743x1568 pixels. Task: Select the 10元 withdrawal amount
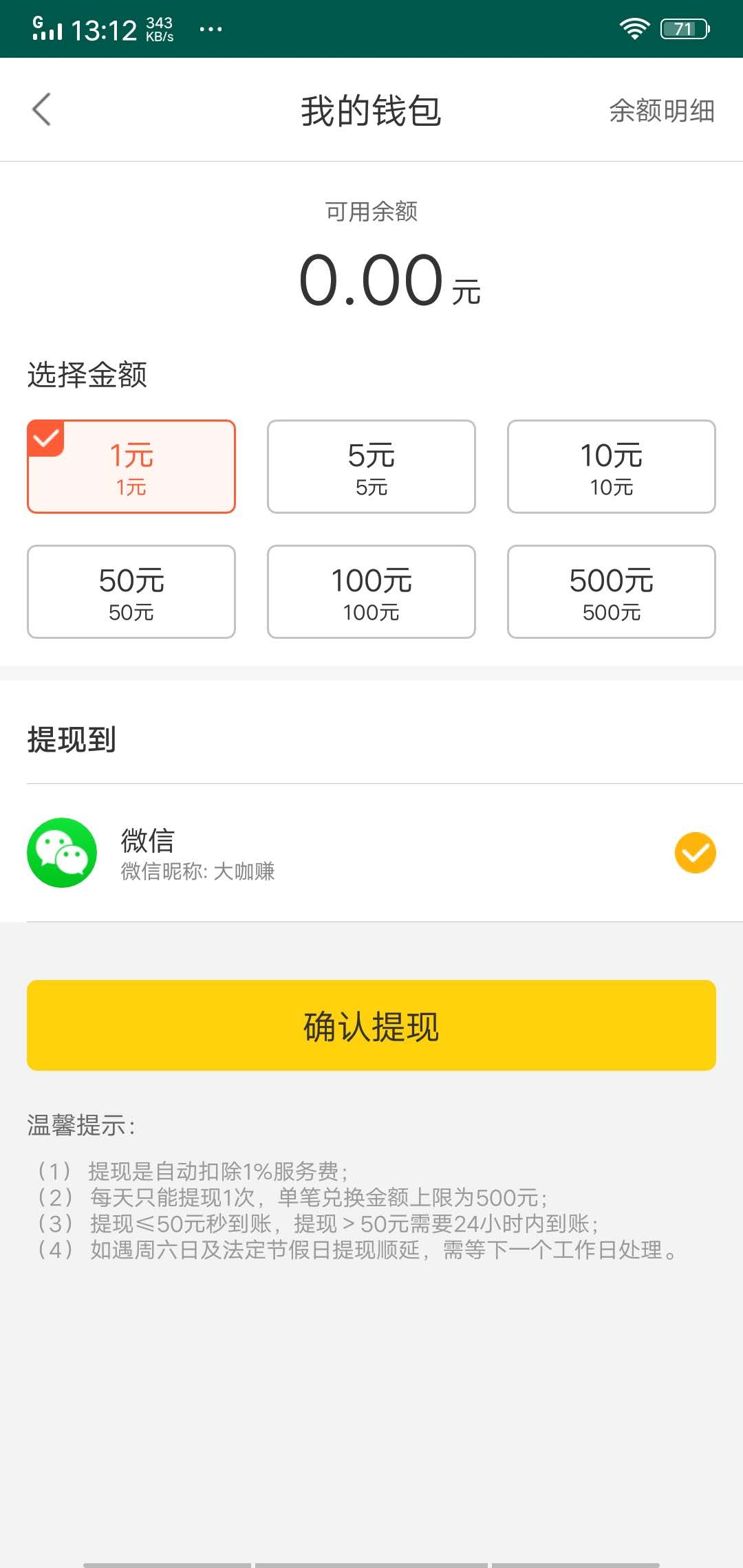coord(611,466)
